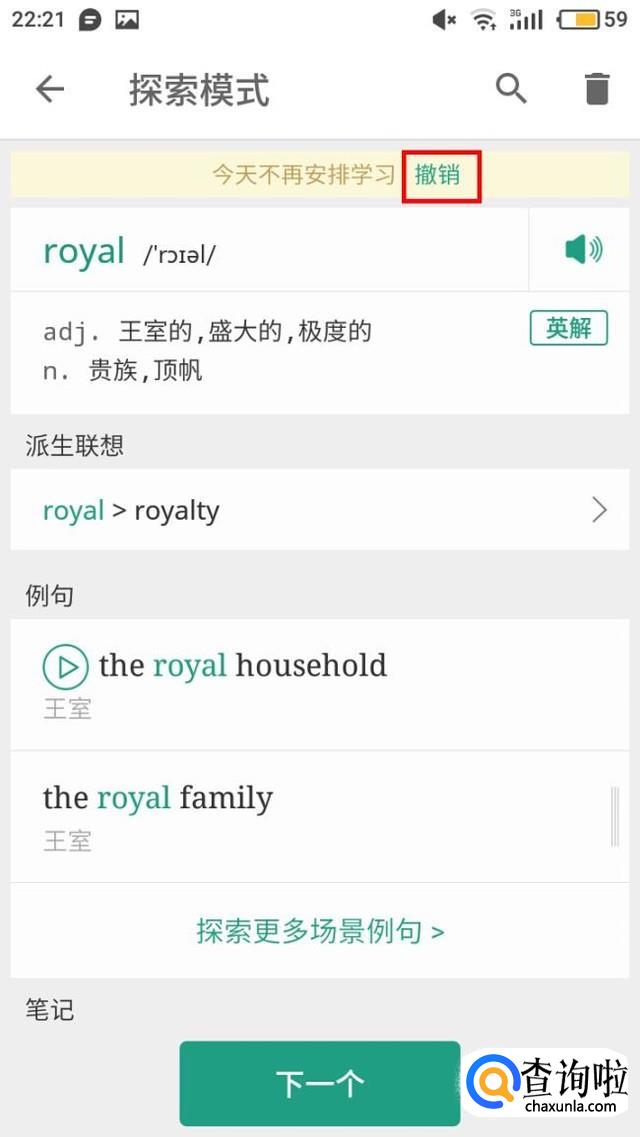Tap the trash can delete icon
Screen dimensions: 640x1137
(x=597, y=89)
